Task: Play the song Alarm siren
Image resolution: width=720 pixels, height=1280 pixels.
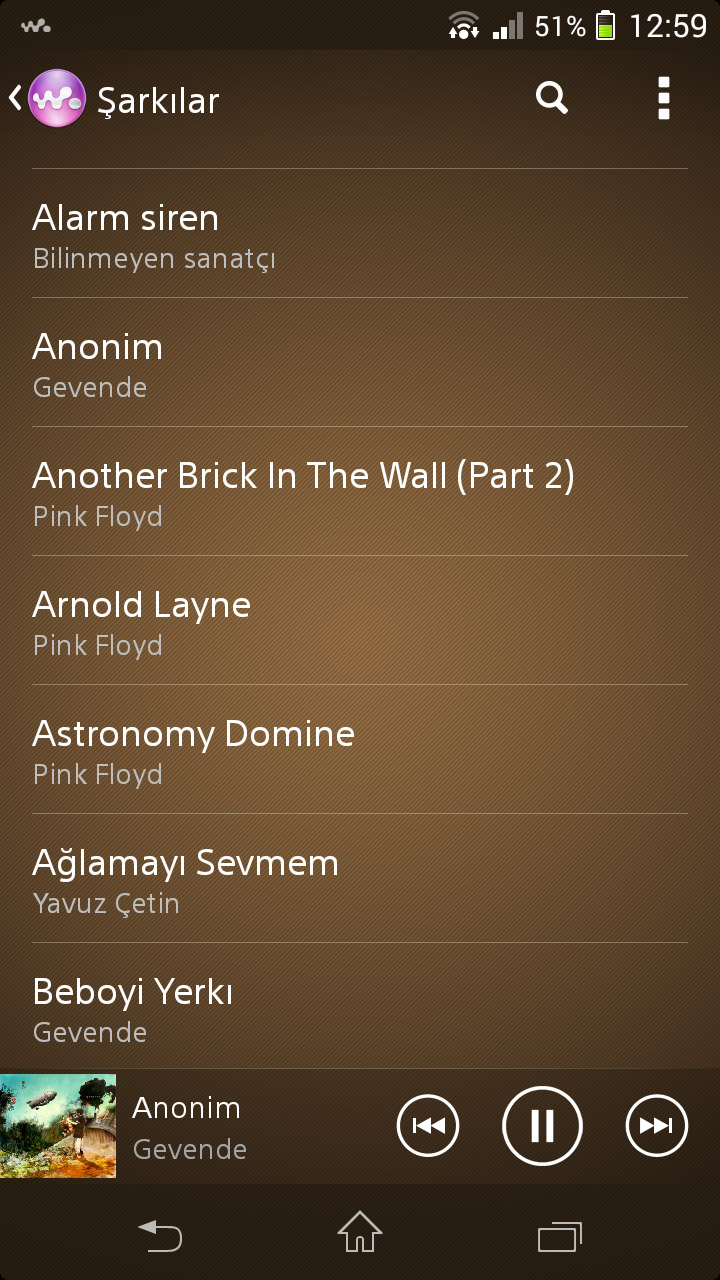Action: (x=360, y=234)
